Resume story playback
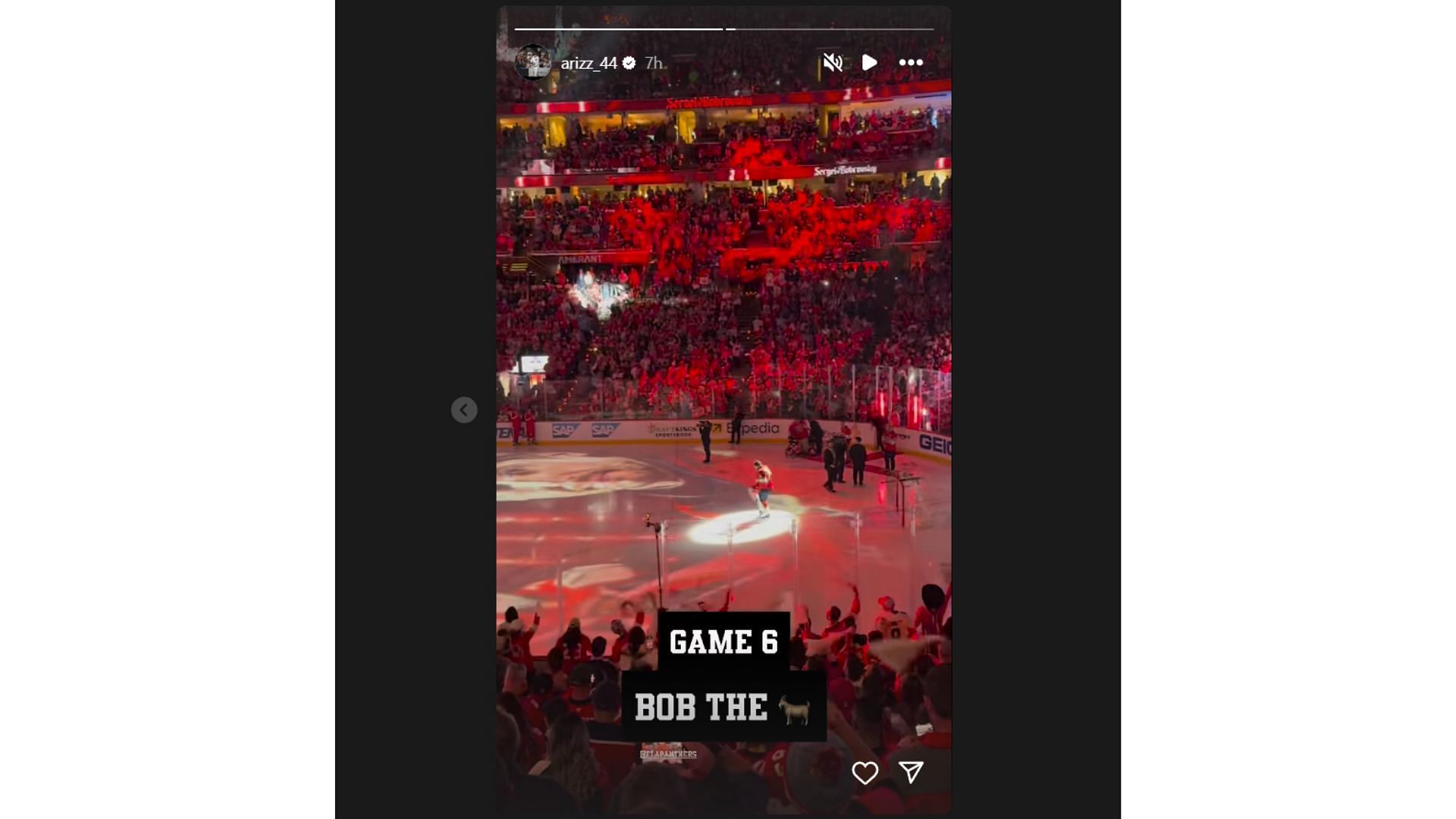 pos(870,62)
